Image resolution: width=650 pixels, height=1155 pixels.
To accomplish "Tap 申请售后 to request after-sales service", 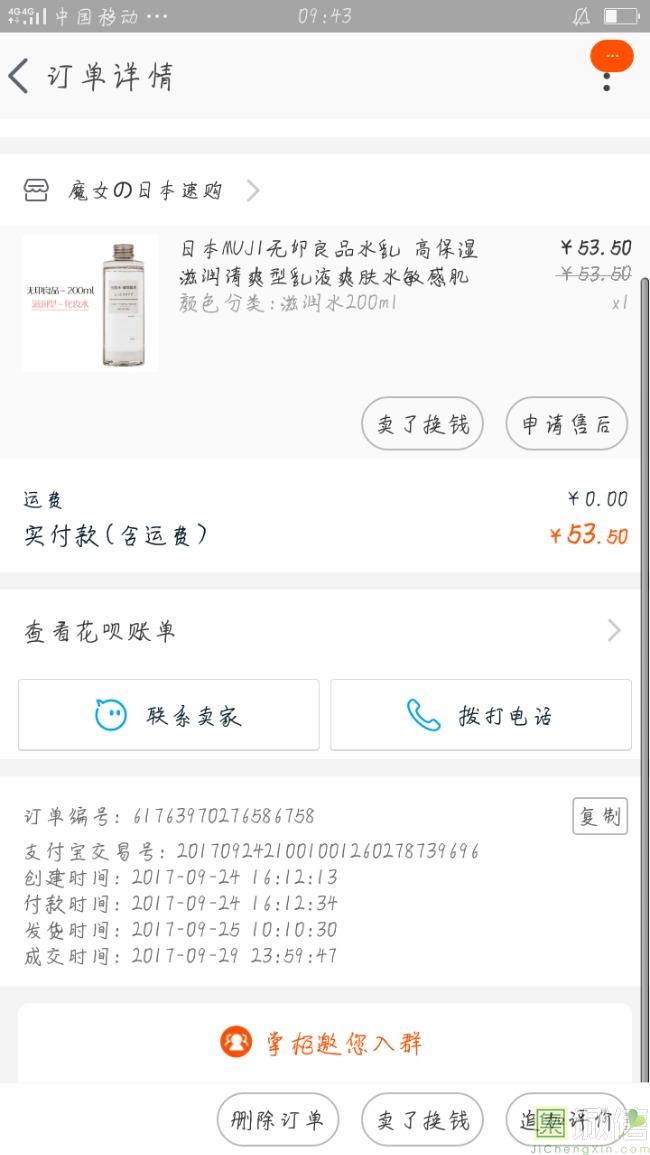I will [566, 423].
